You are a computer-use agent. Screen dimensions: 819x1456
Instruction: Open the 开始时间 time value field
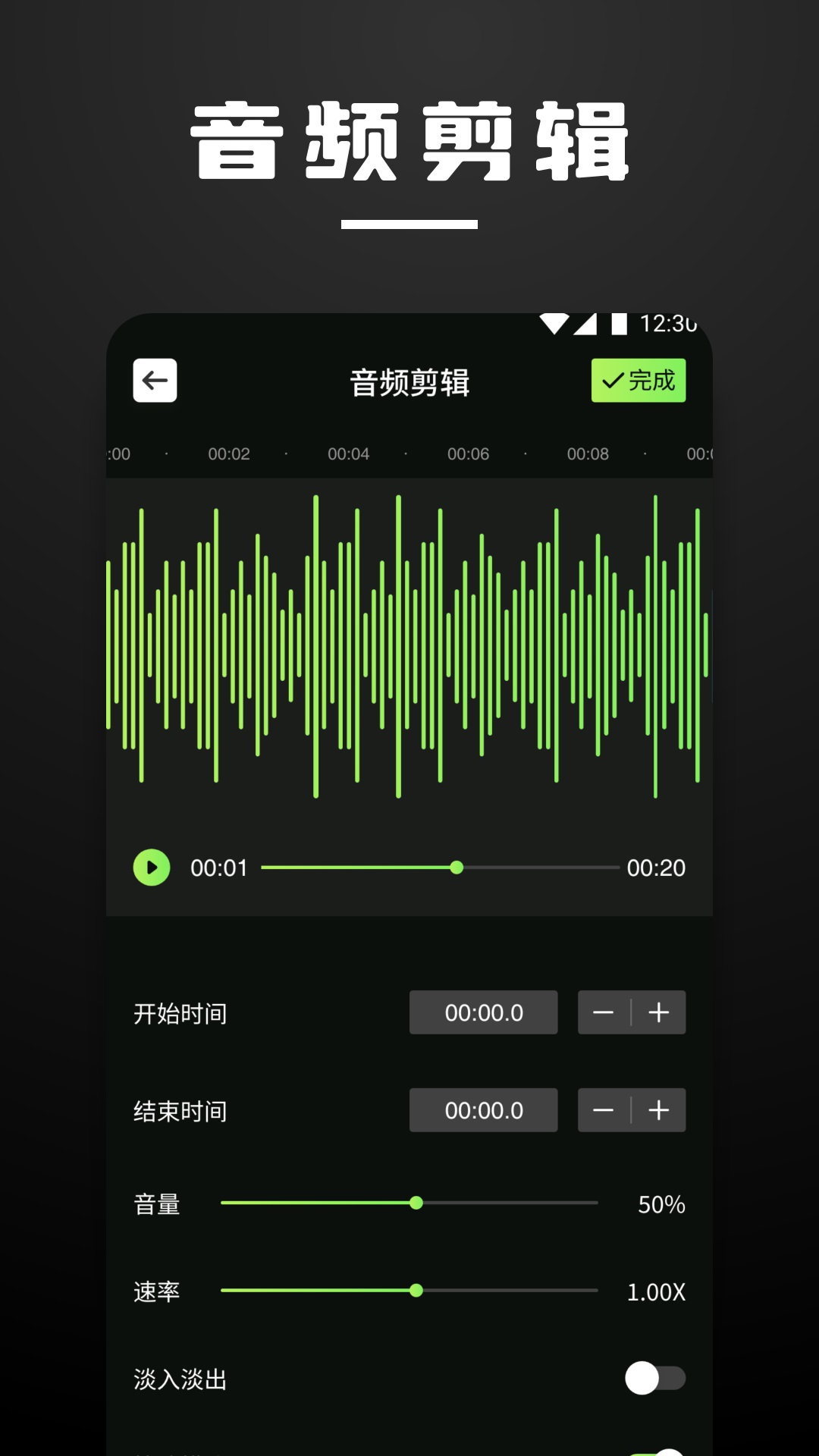click(x=483, y=1012)
